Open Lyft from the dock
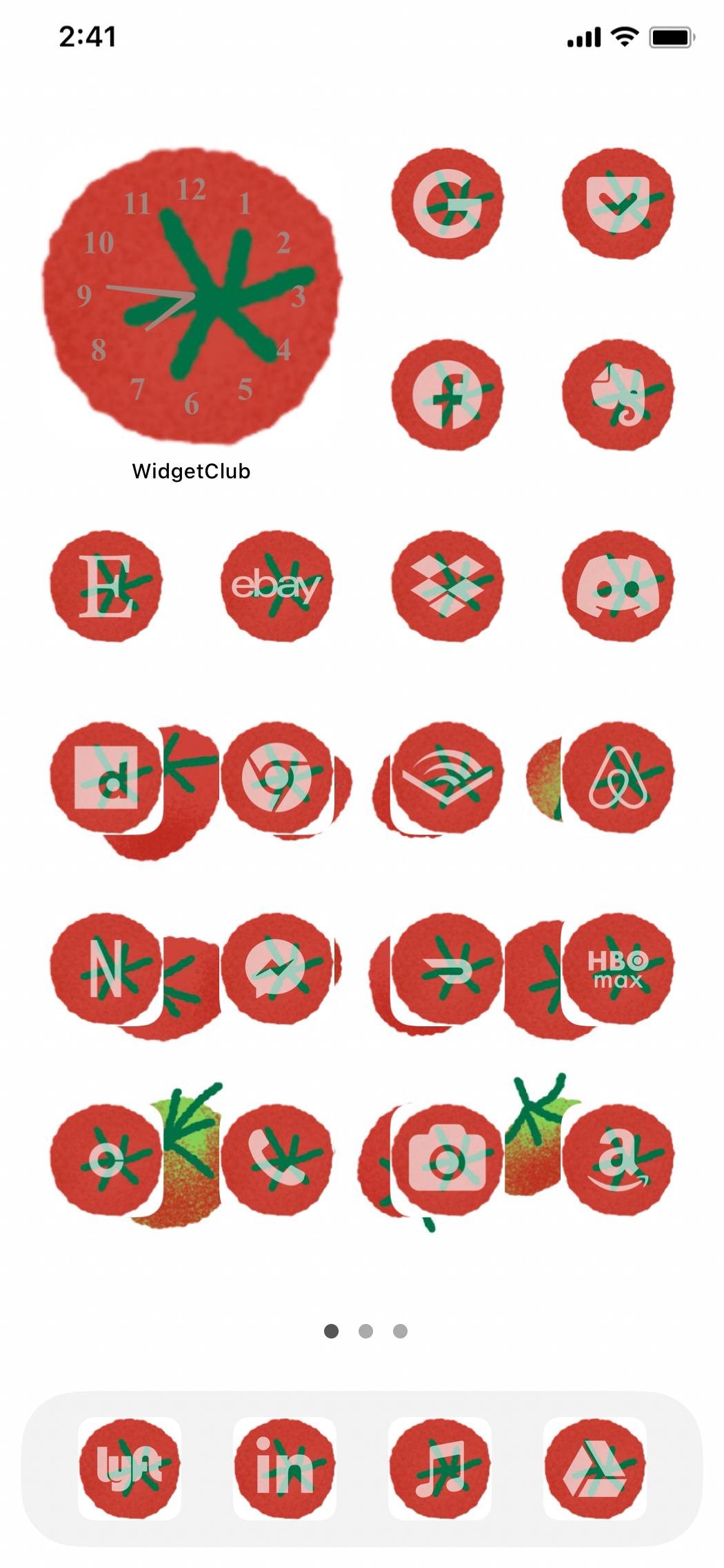The height and width of the screenshot is (1568, 724). coord(130,1468)
